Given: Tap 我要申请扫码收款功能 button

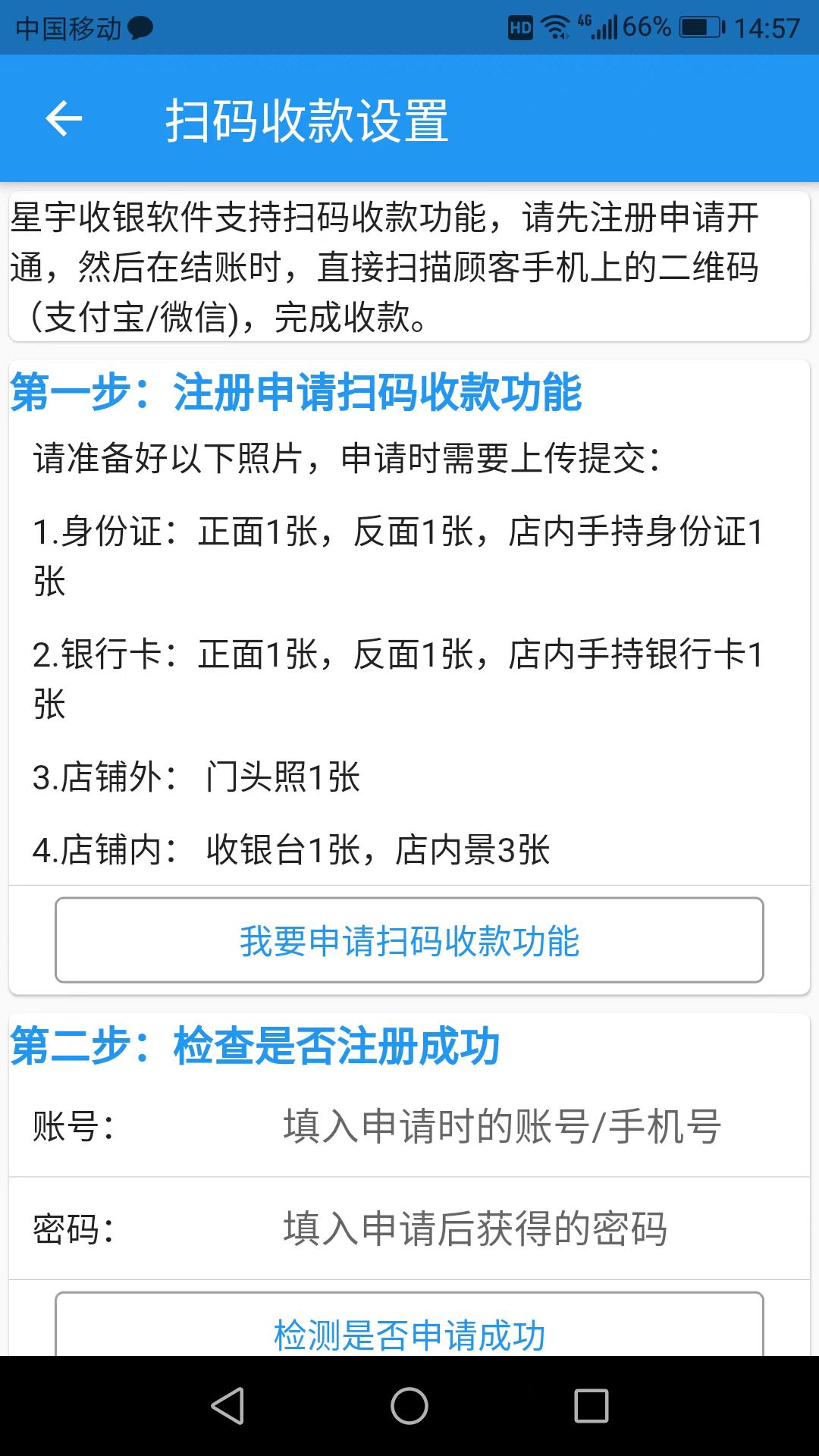Looking at the screenshot, I should (x=409, y=940).
